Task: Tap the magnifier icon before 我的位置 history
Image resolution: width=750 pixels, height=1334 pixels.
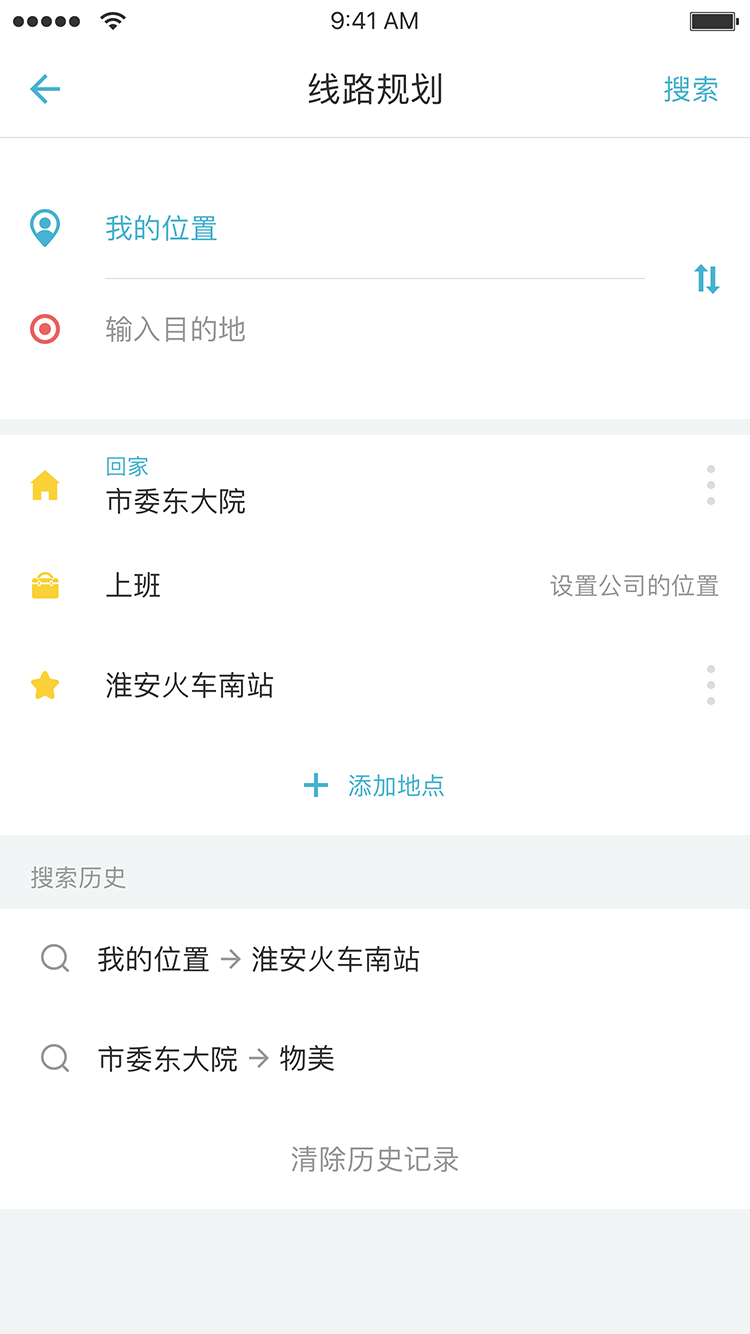Action: [54, 958]
